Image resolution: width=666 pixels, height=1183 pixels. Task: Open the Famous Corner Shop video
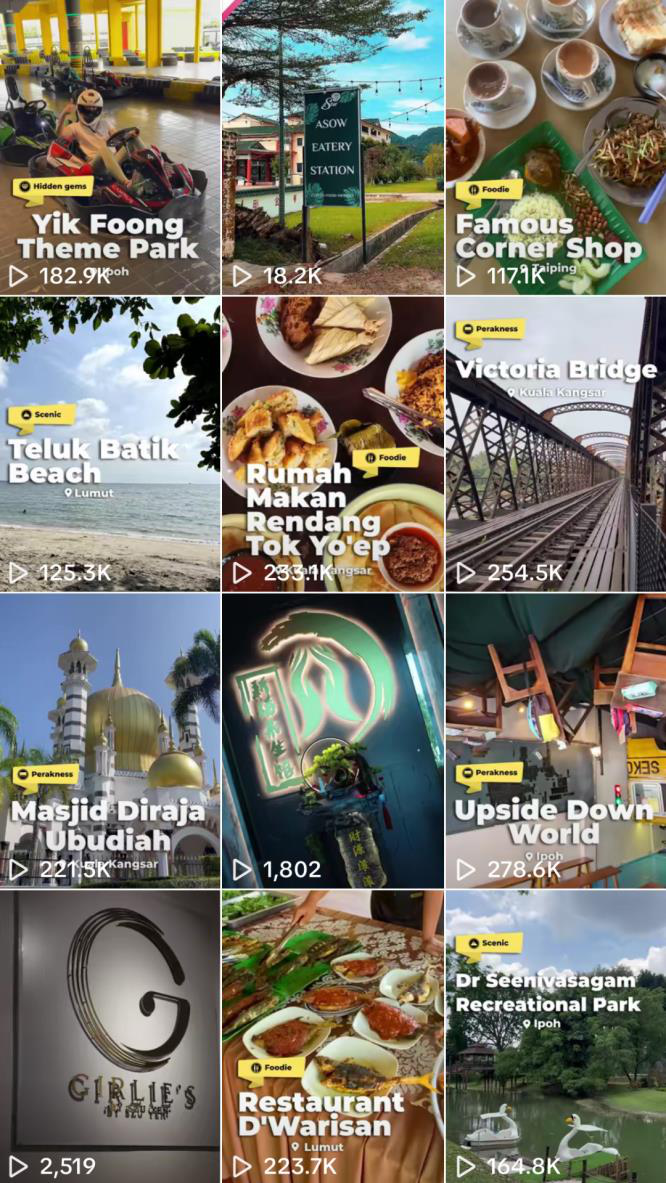[555, 147]
